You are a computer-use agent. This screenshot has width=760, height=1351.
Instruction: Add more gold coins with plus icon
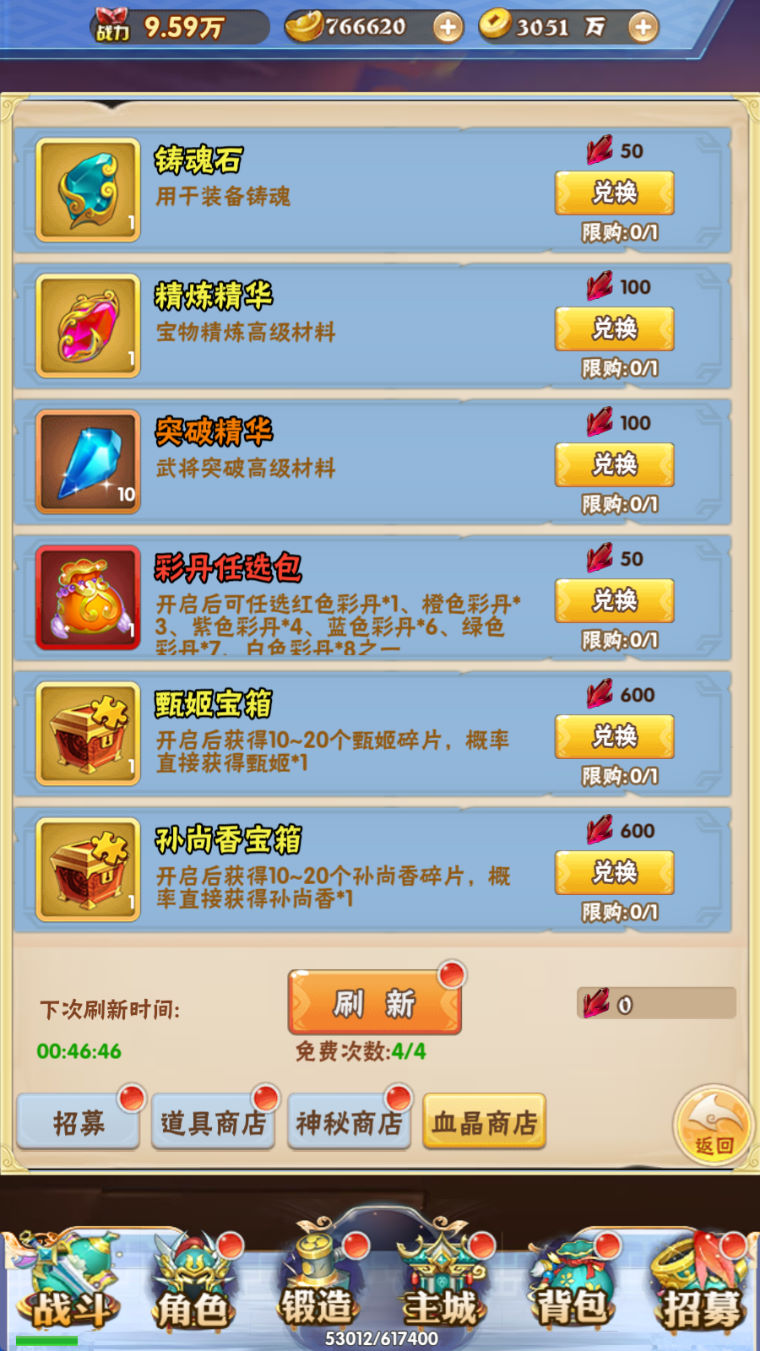[x=643, y=28]
